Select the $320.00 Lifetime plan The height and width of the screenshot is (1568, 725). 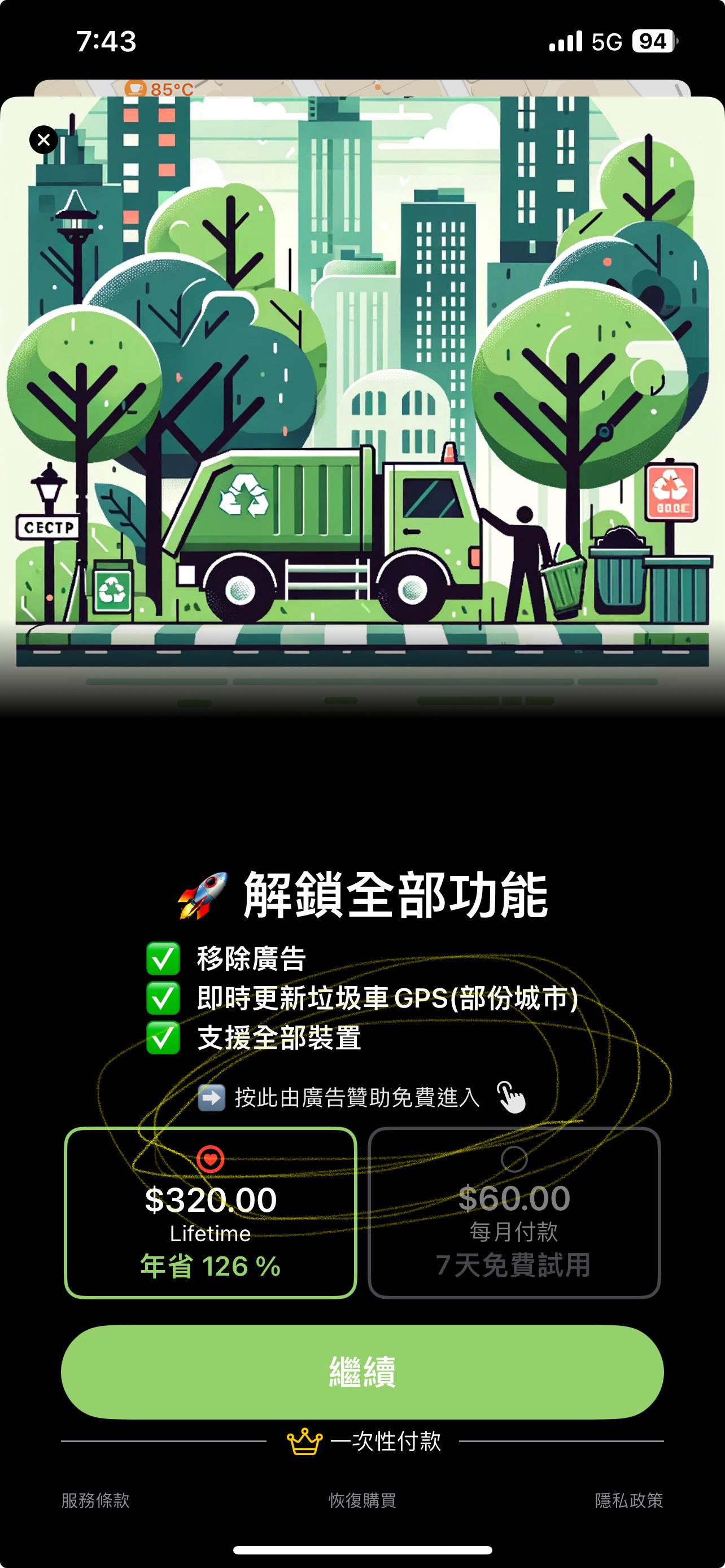click(210, 1212)
